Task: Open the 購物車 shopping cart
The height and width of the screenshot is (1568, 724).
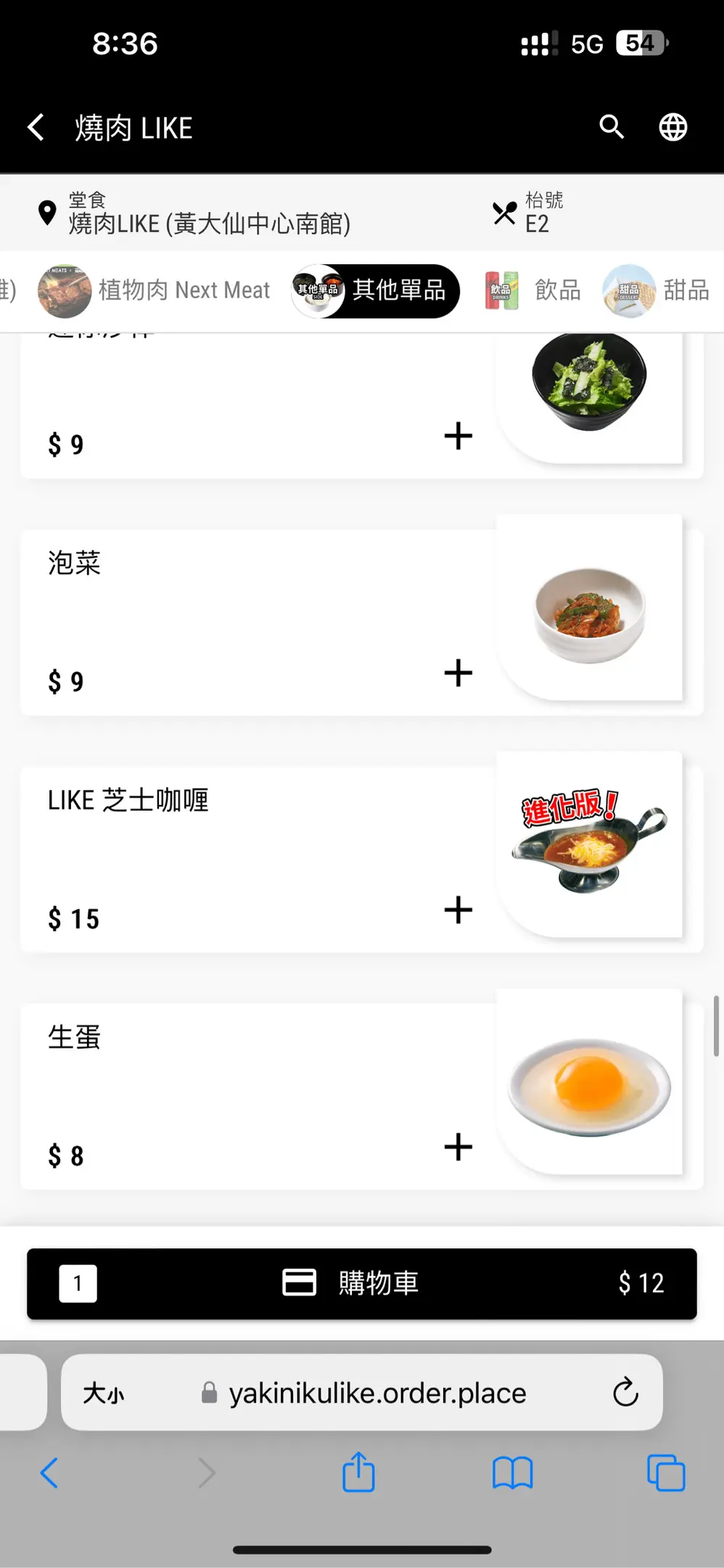Action: pyautogui.click(x=361, y=1283)
